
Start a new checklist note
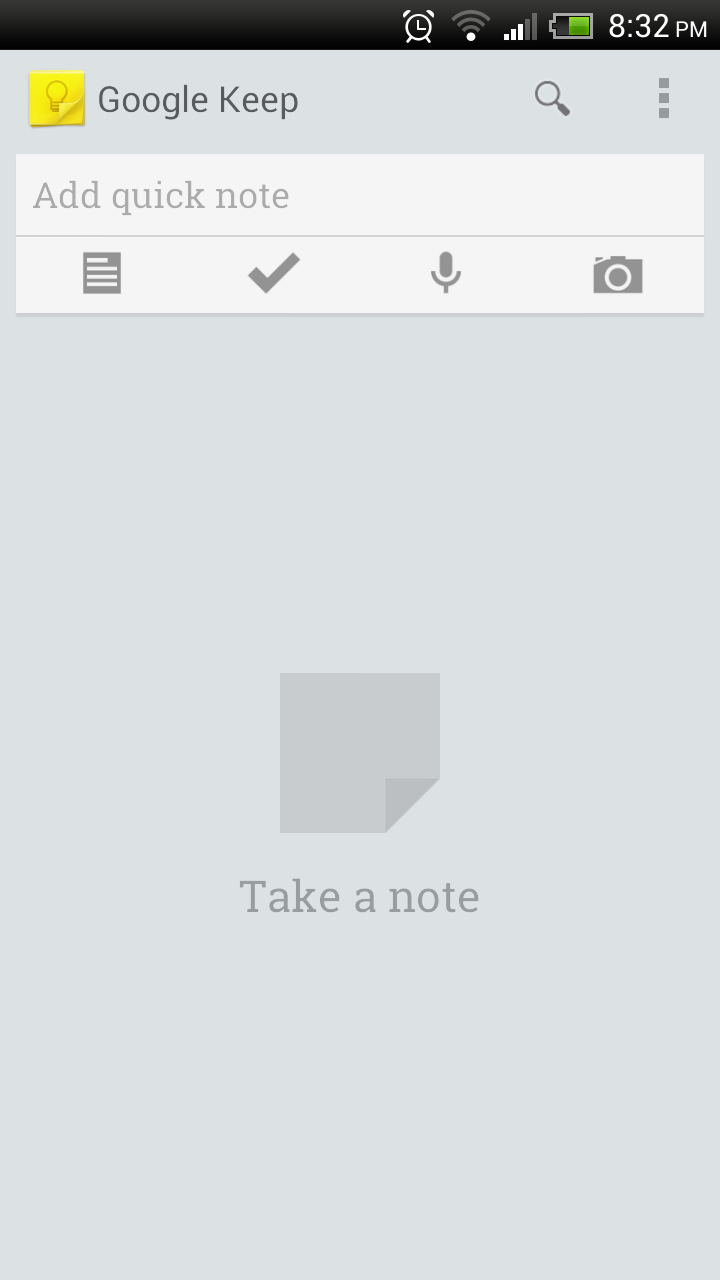click(x=274, y=273)
